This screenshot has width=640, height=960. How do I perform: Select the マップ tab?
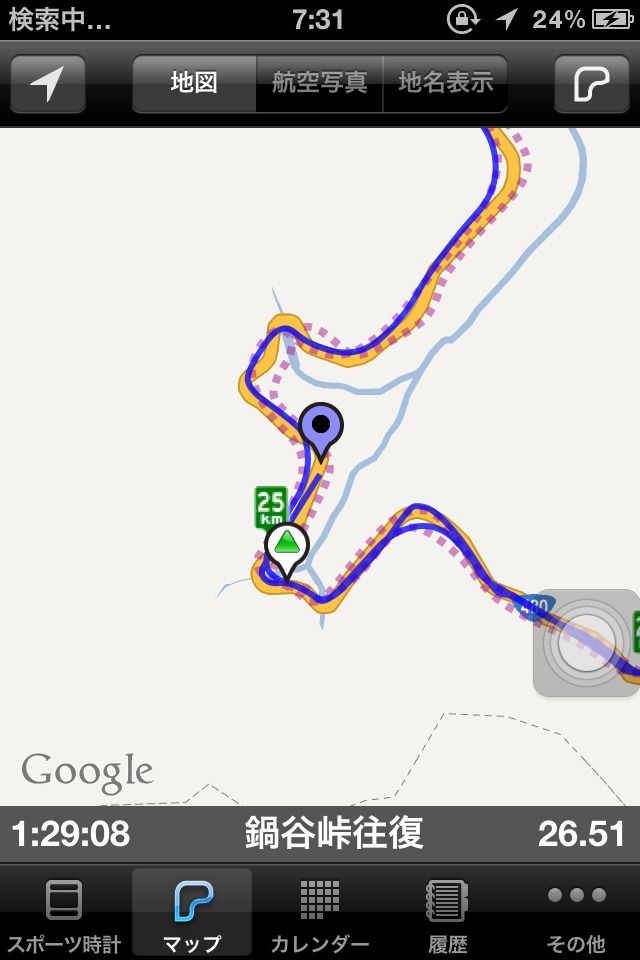(192, 912)
